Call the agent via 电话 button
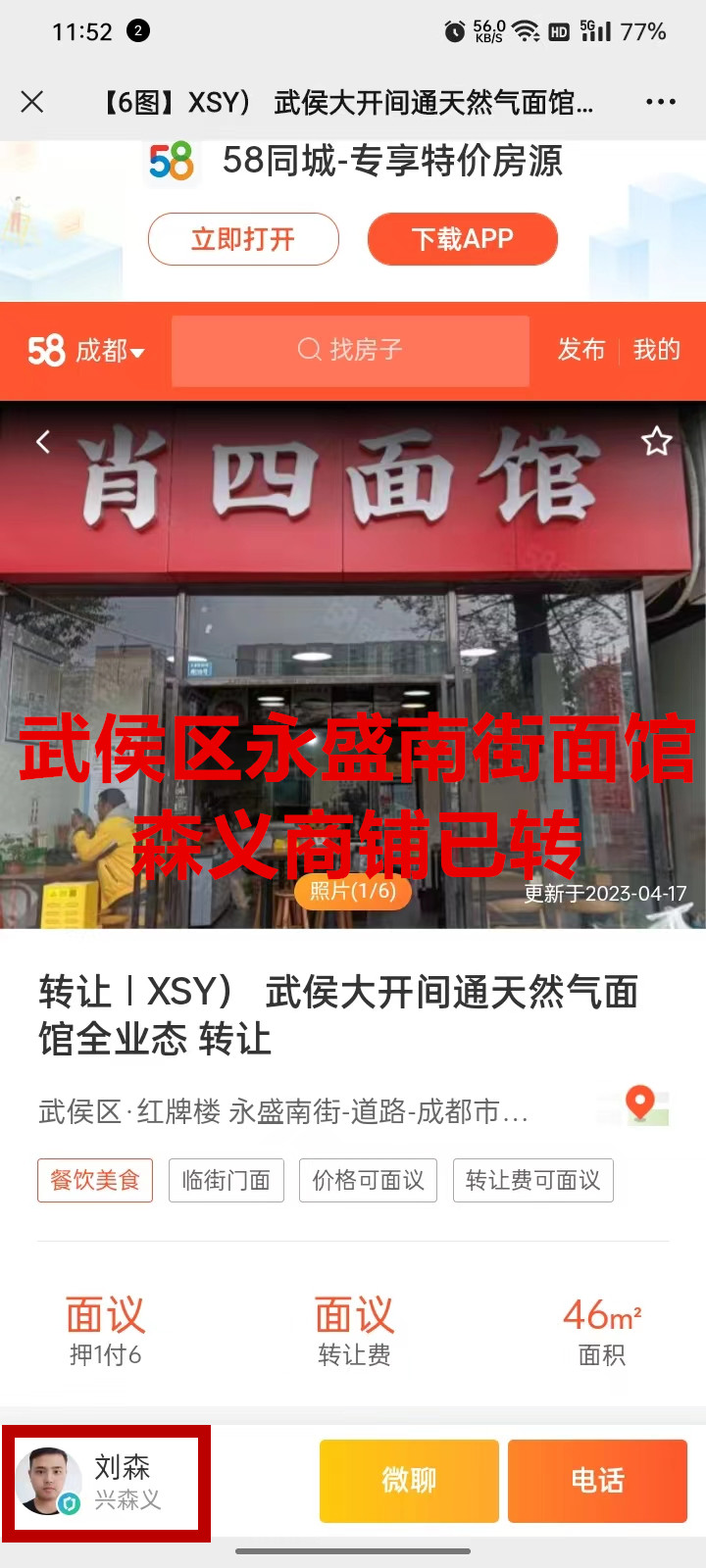Image resolution: width=706 pixels, height=1568 pixels. (x=597, y=1481)
